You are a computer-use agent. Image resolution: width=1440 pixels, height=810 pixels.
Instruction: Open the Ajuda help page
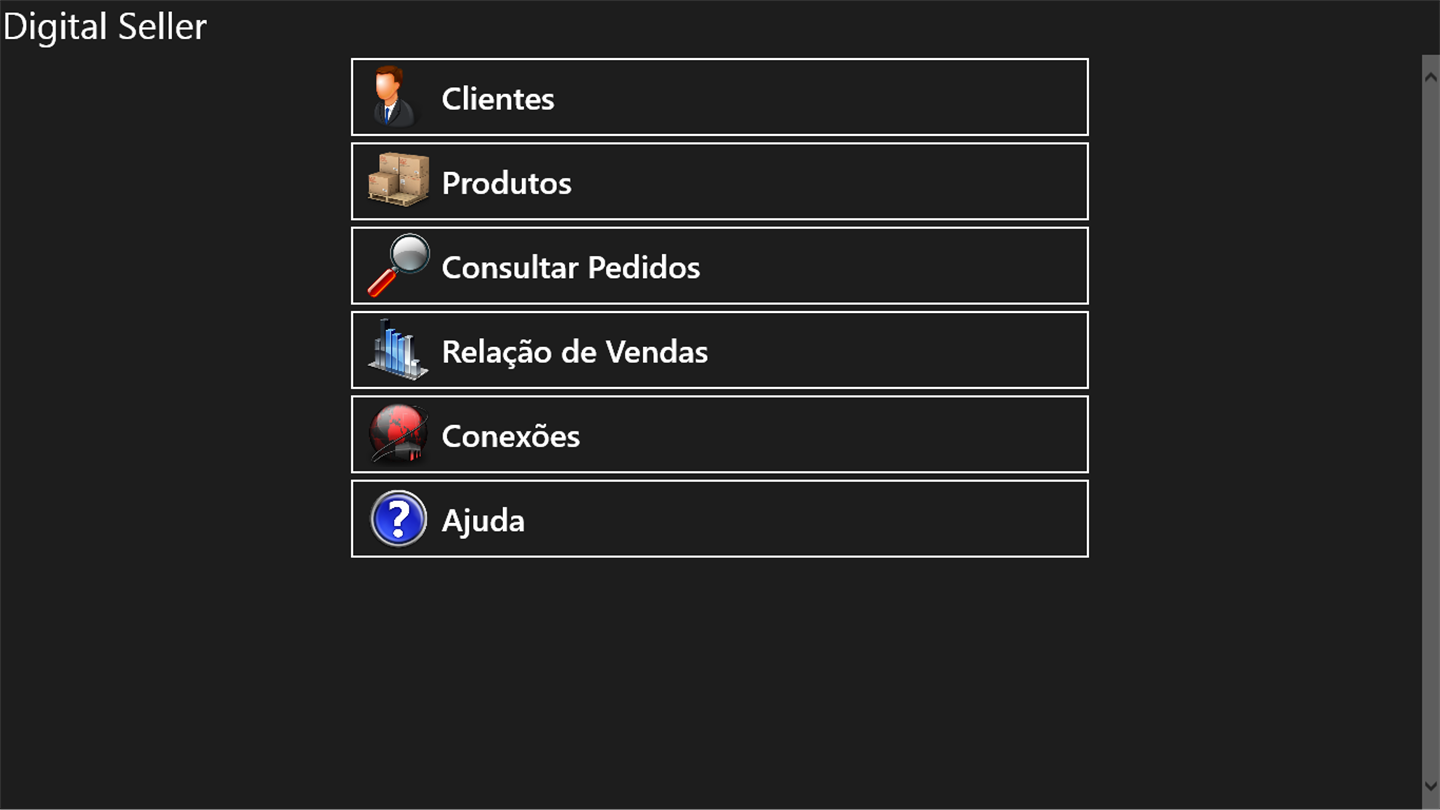tap(719, 519)
